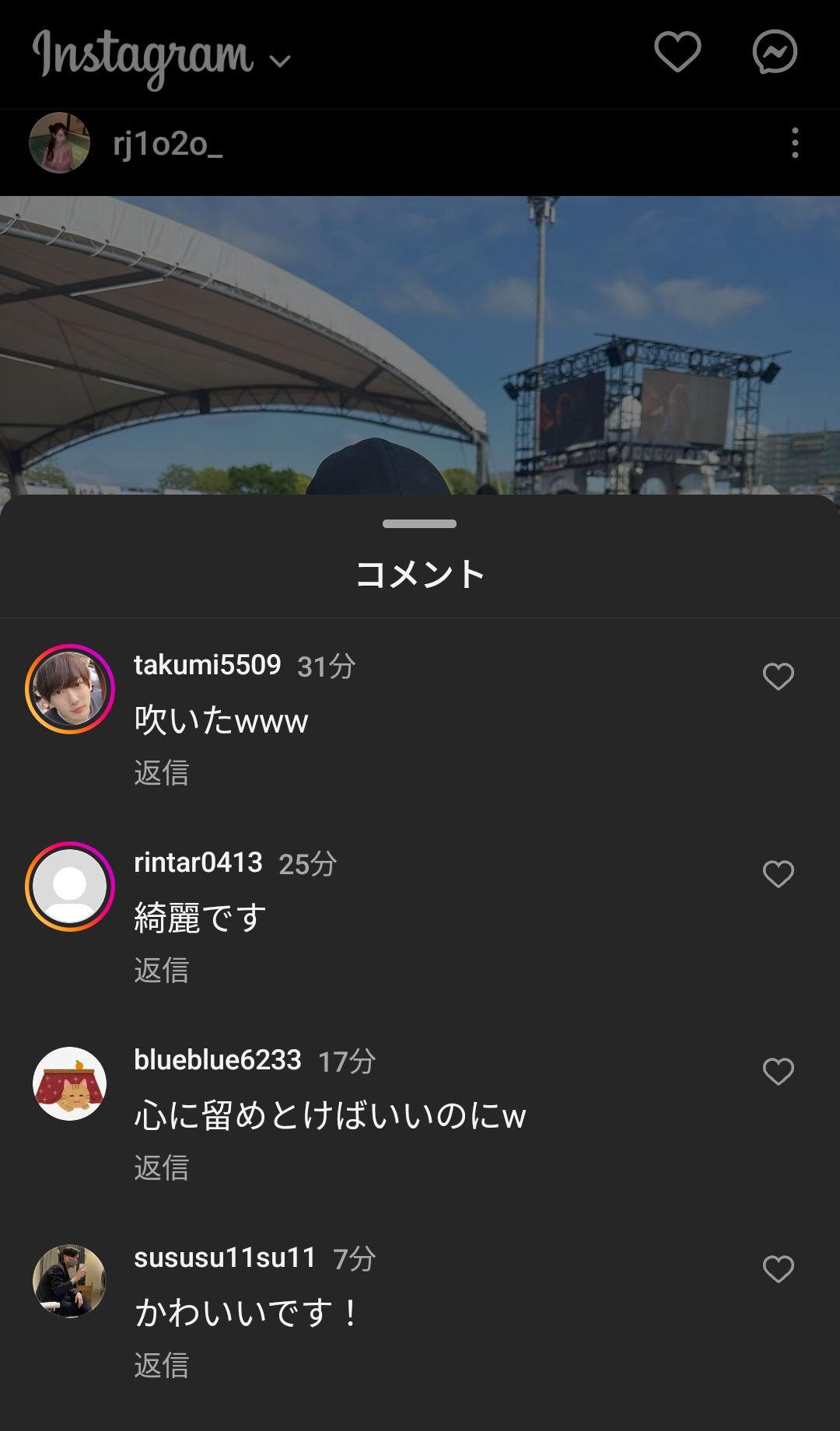Select the コメント sheet header

pos(420,574)
